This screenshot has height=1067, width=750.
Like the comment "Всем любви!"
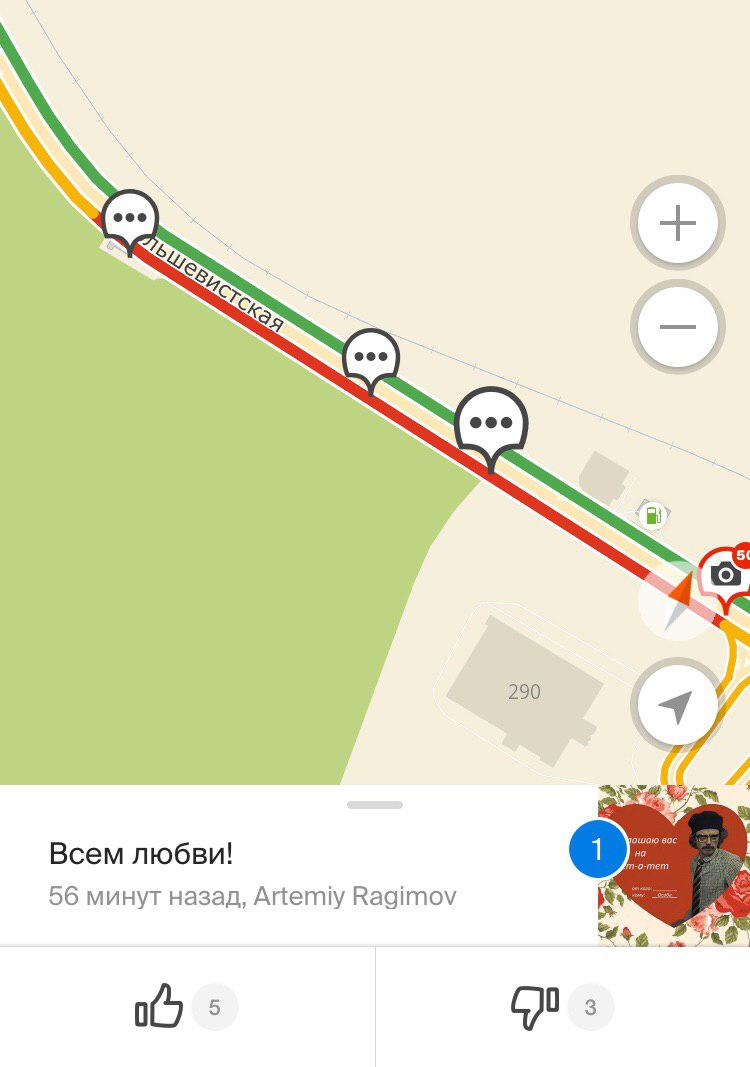160,1006
